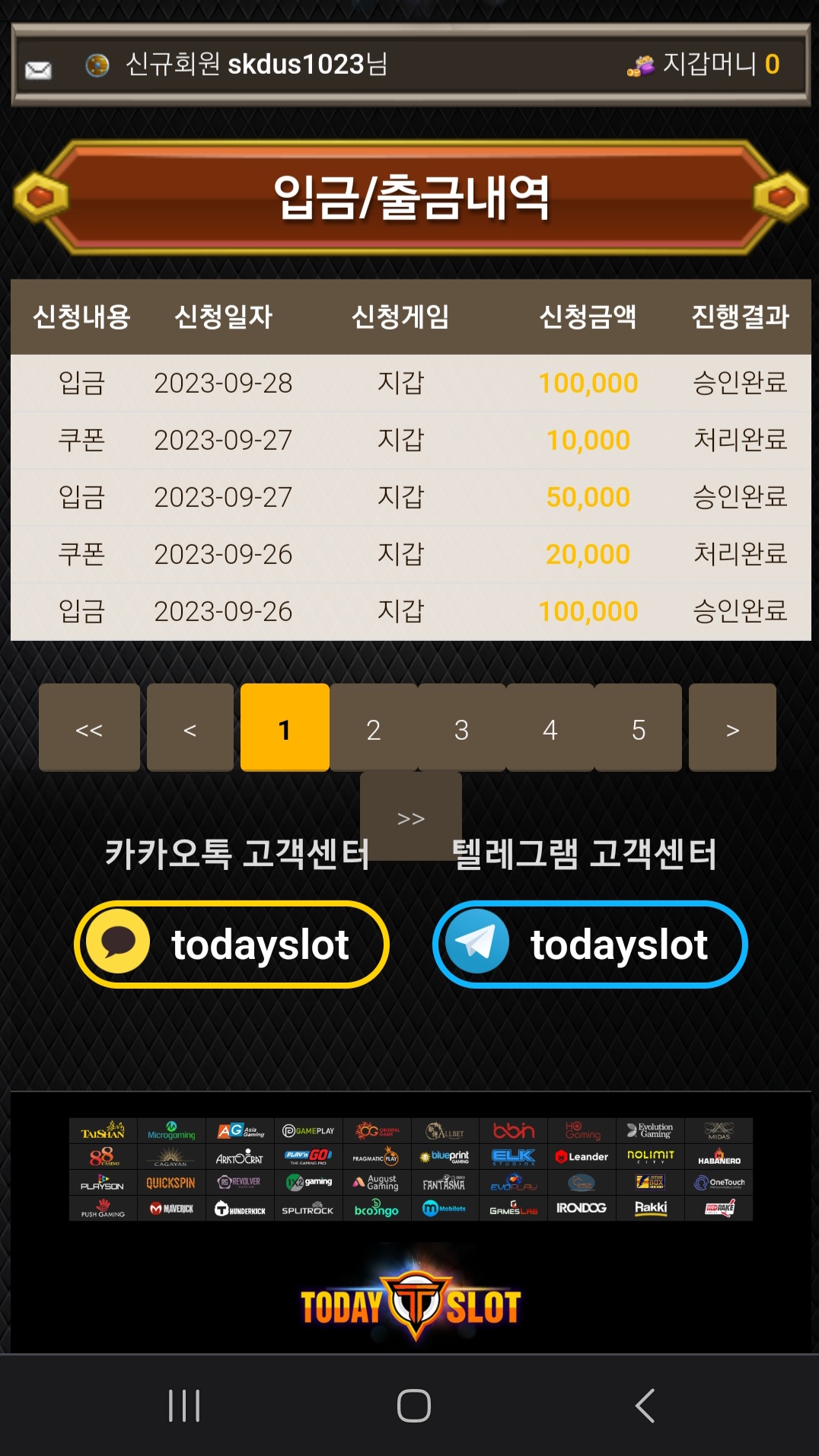Select page 1 of the history

click(x=285, y=728)
